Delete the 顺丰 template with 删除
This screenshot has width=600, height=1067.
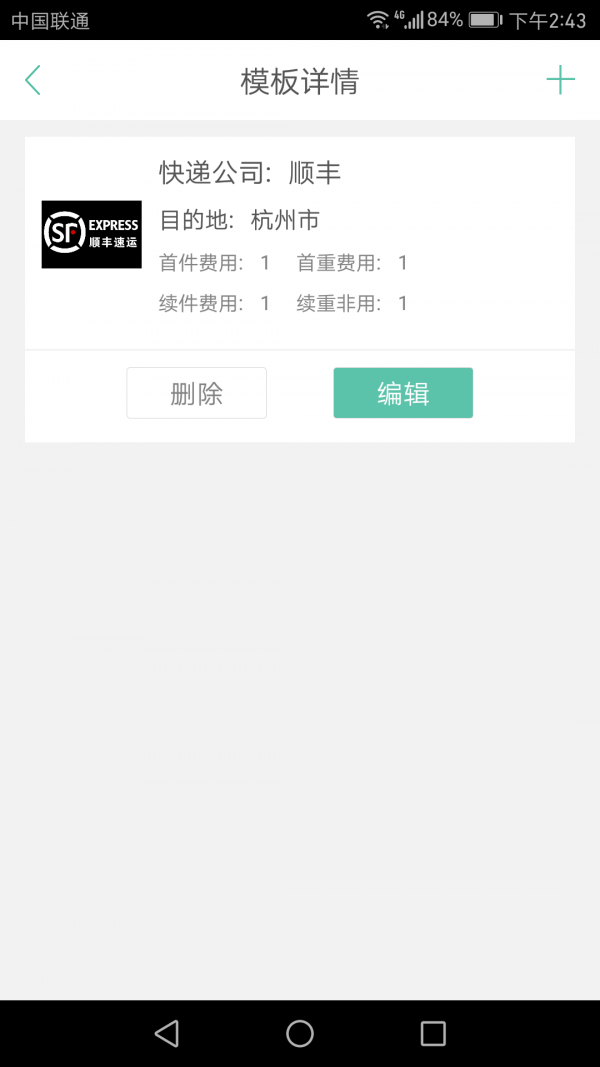click(x=196, y=393)
